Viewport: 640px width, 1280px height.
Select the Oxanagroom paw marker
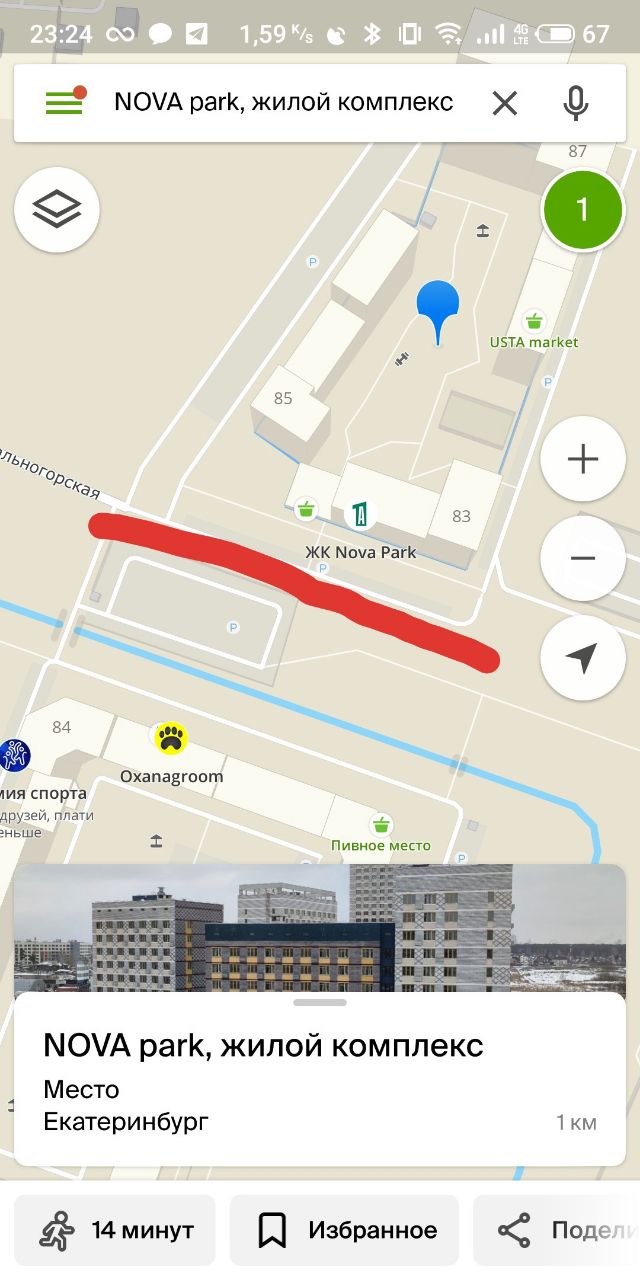(173, 738)
